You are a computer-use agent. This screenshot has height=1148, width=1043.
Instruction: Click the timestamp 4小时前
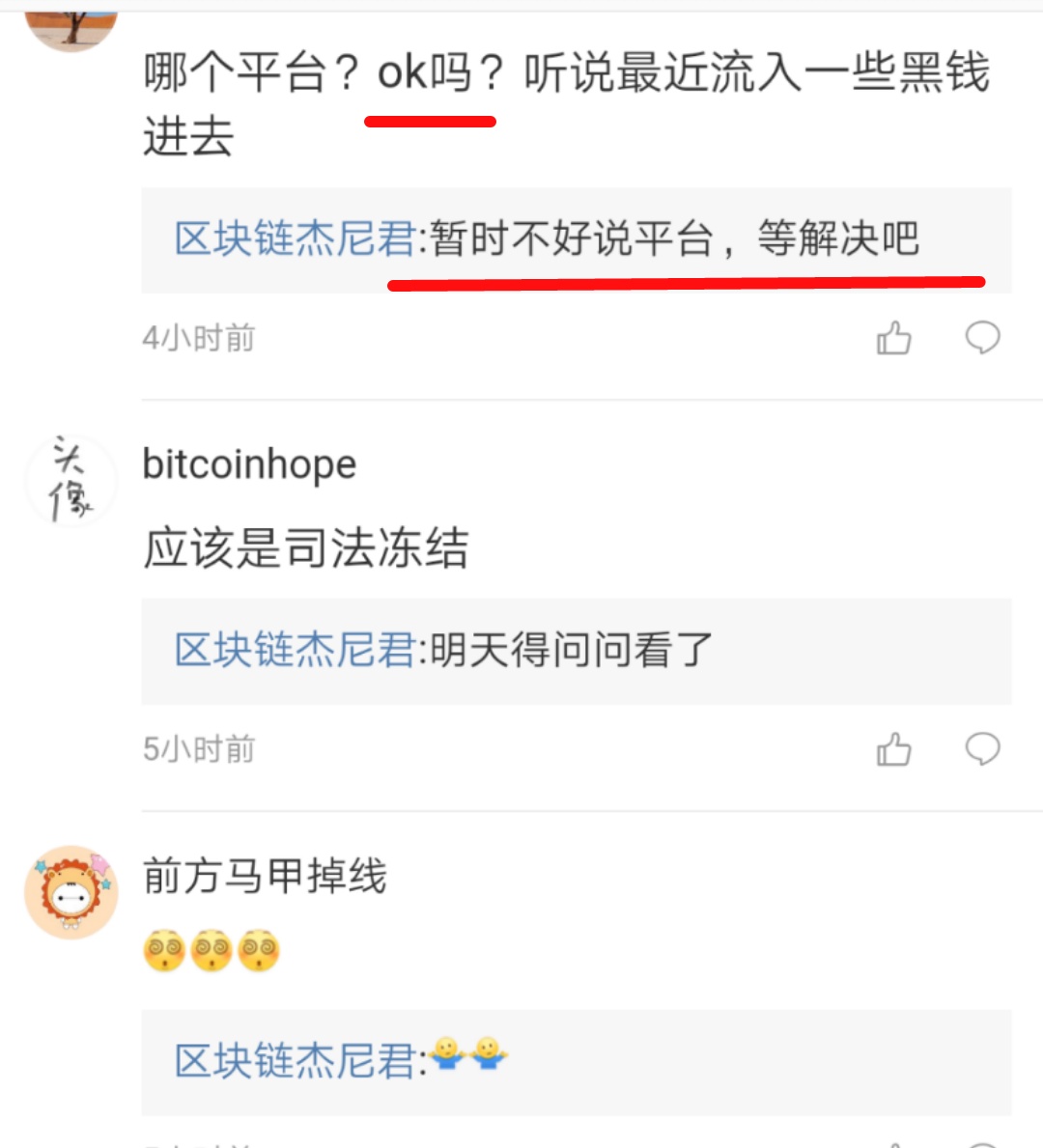click(x=198, y=339)
